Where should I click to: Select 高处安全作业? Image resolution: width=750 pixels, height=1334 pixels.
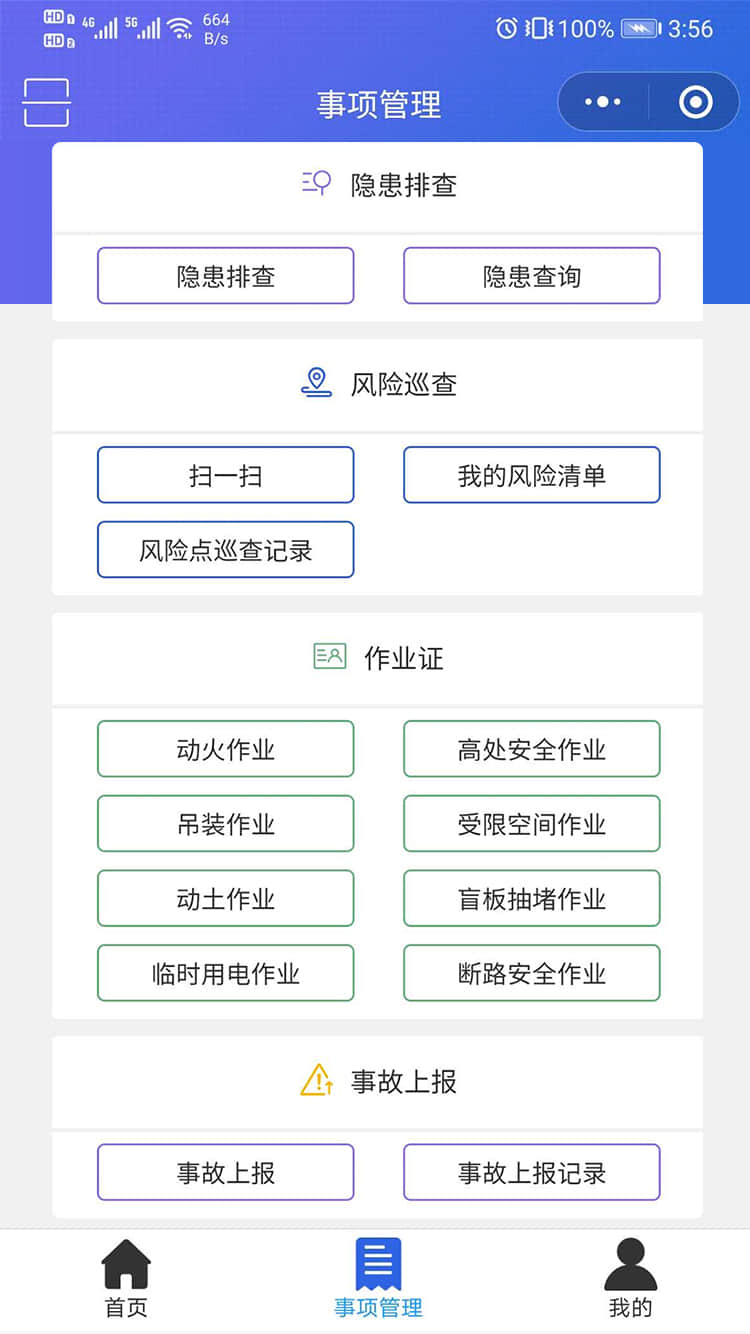(532, 749)
